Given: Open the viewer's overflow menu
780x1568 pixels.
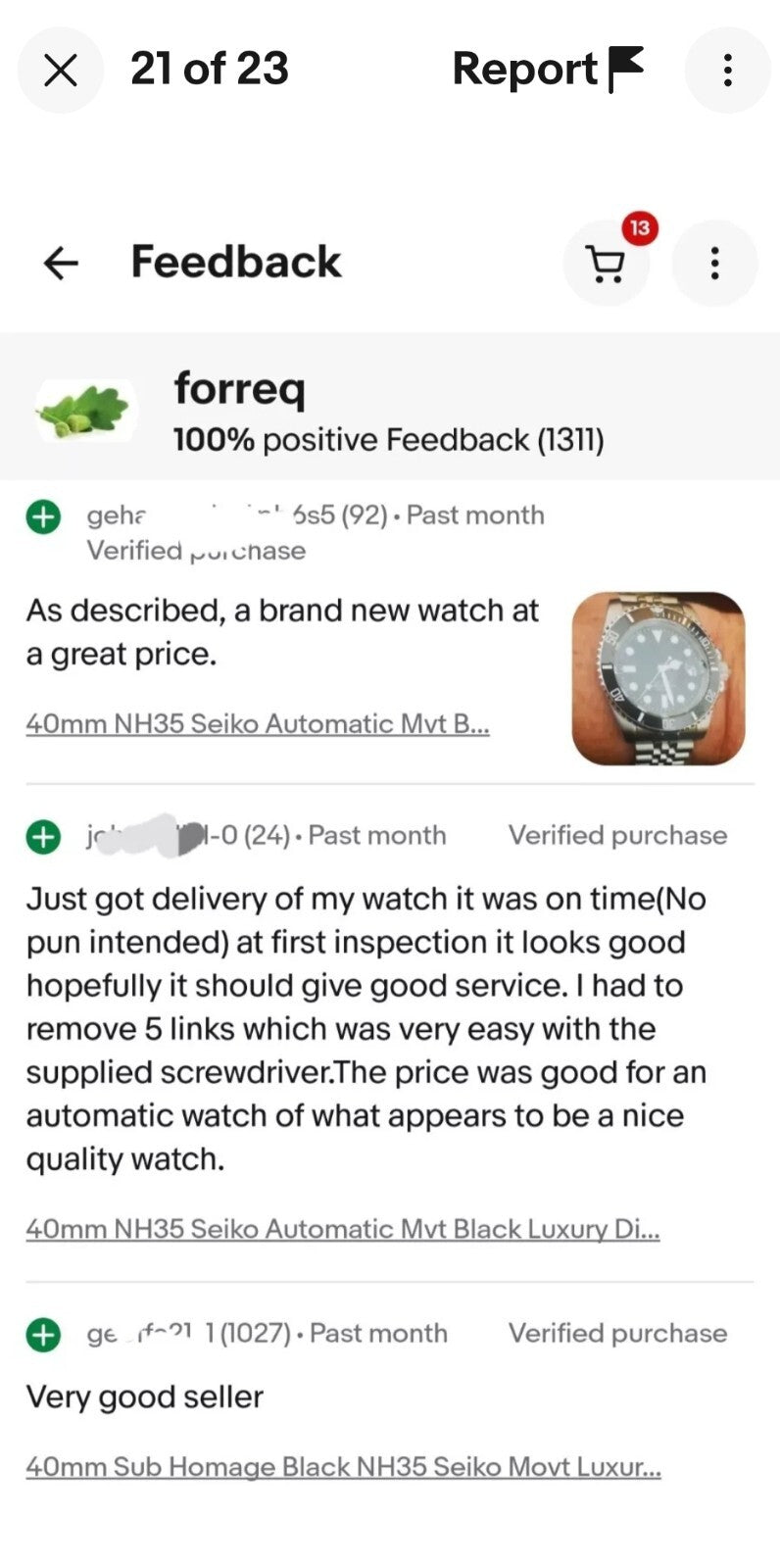Looking at the screenshot, I should (x=727, y=70).
